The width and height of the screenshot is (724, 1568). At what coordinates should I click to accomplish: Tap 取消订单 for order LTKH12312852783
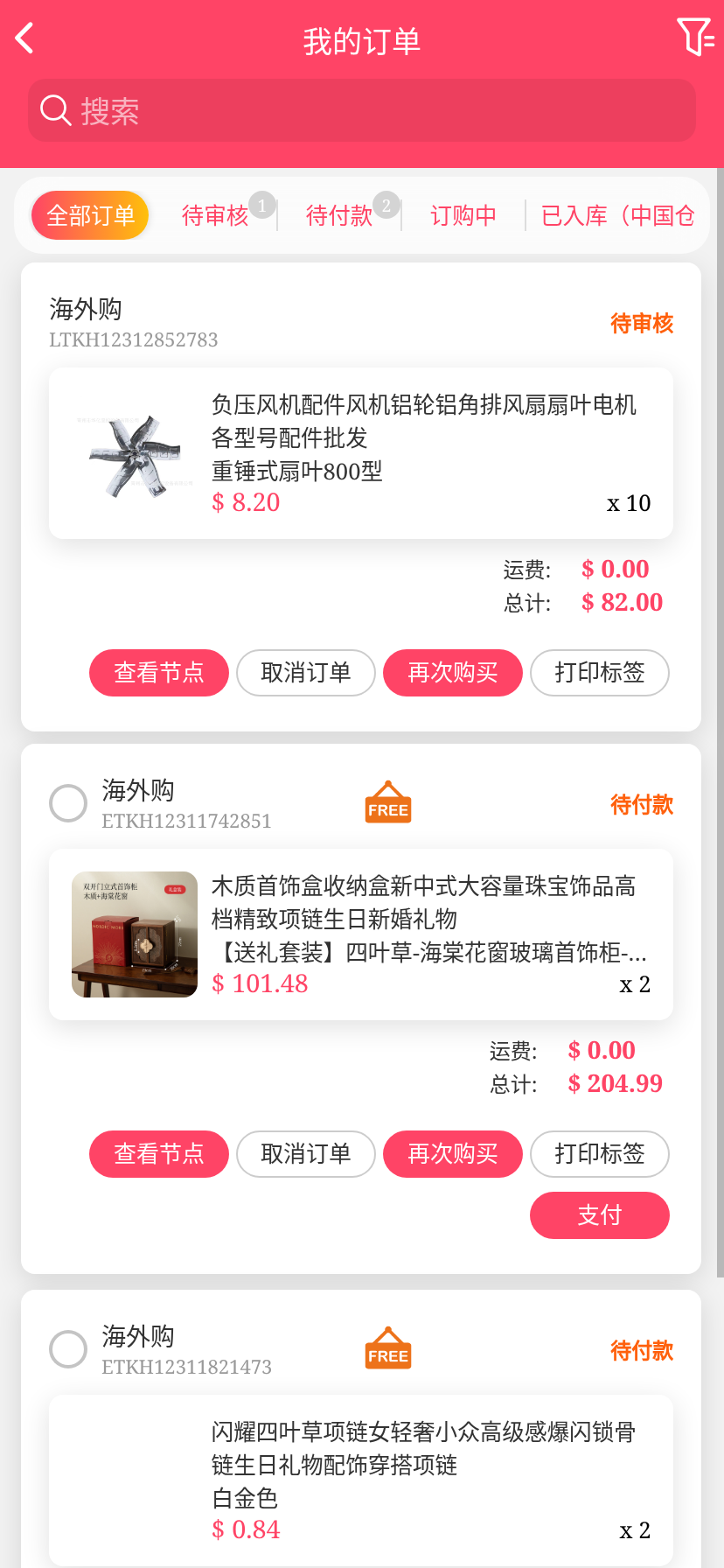click(306, 673)
